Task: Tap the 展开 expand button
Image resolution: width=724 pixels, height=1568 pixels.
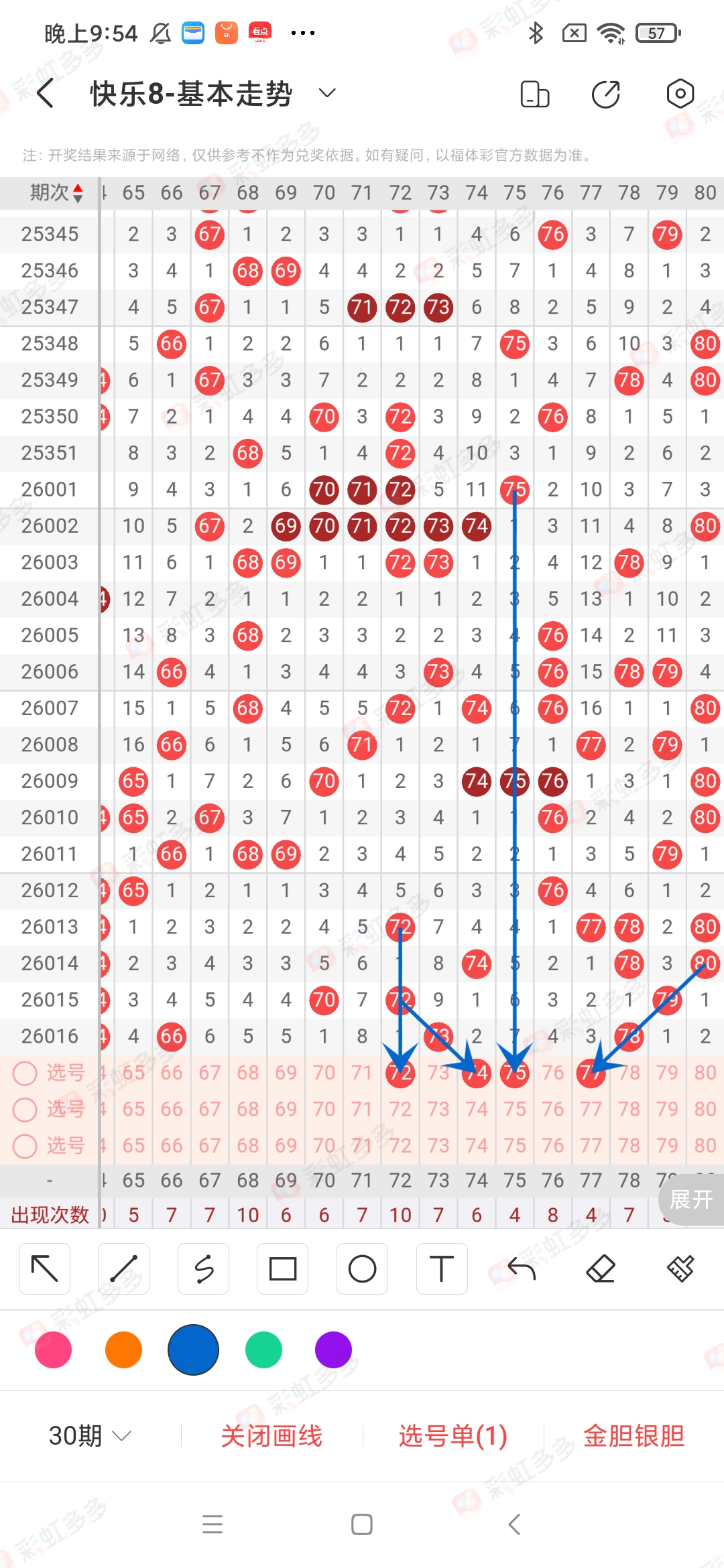Action: pos(690,1199)
